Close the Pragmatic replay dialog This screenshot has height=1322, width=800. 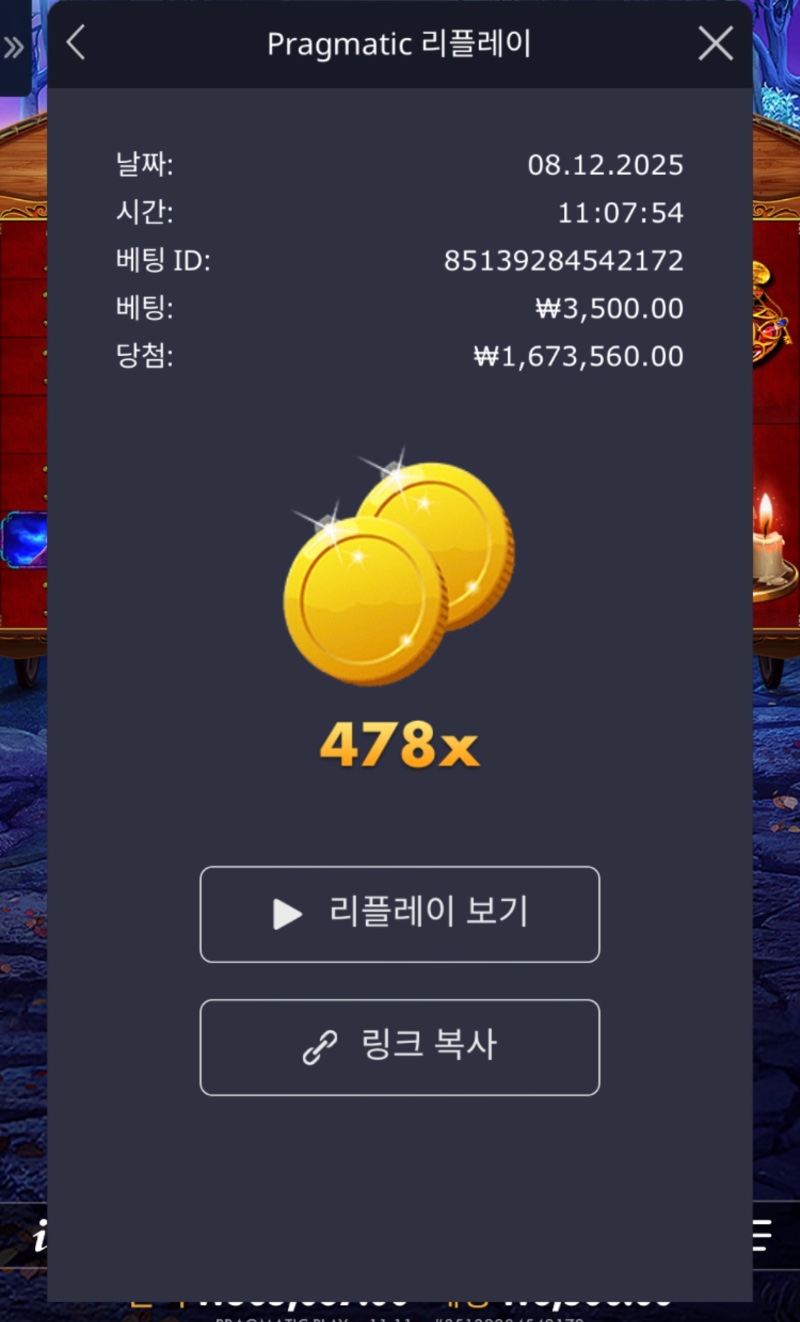tap(715, 43)
